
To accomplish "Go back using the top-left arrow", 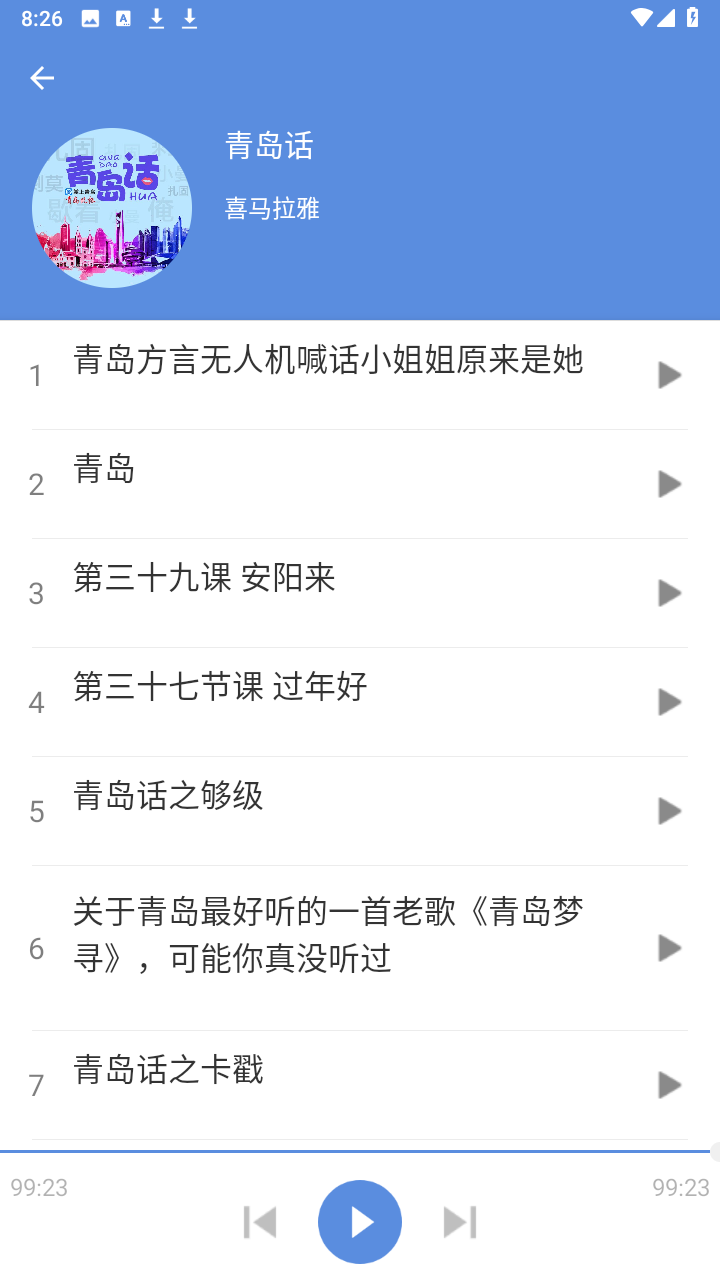I will click(x=42, y=78).
